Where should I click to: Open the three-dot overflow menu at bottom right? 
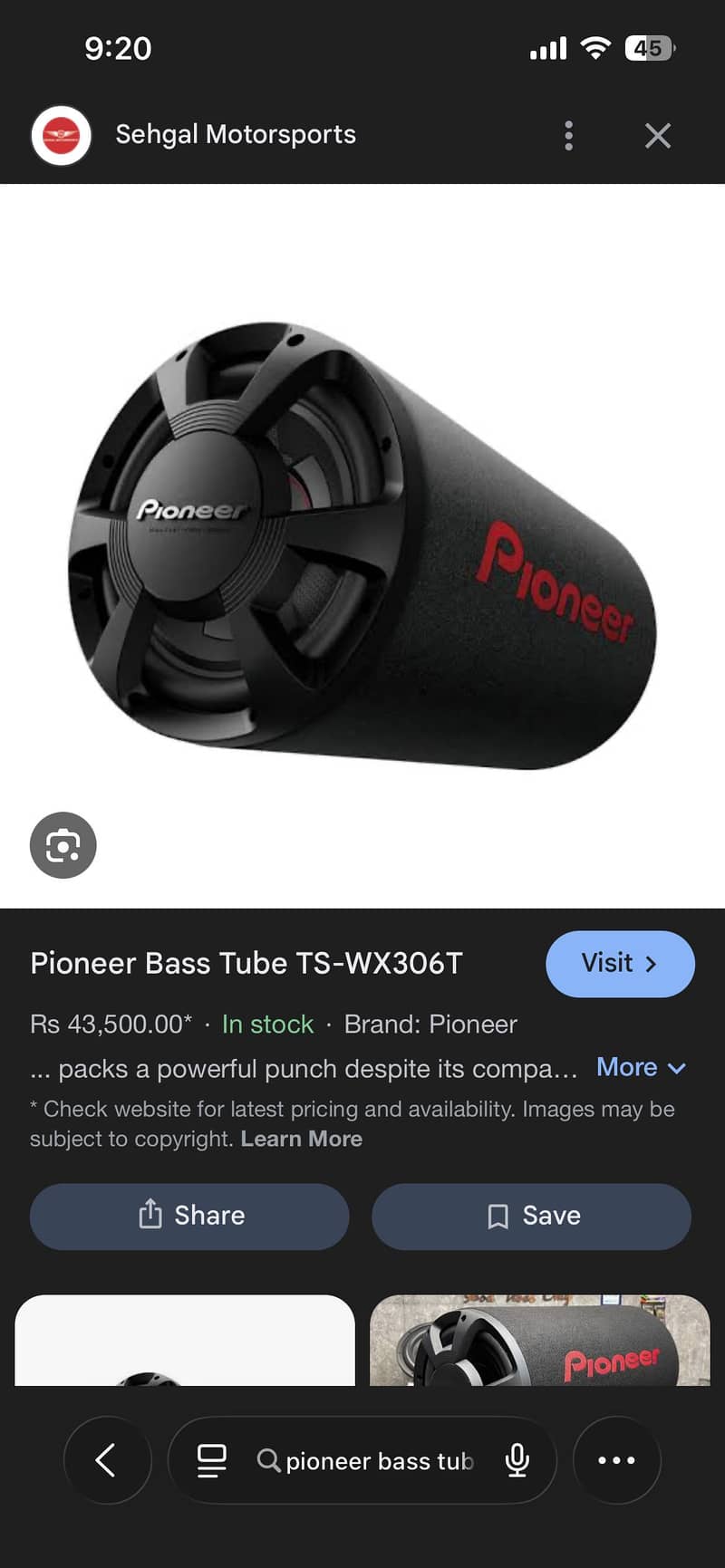click(x=617, y=1460)
